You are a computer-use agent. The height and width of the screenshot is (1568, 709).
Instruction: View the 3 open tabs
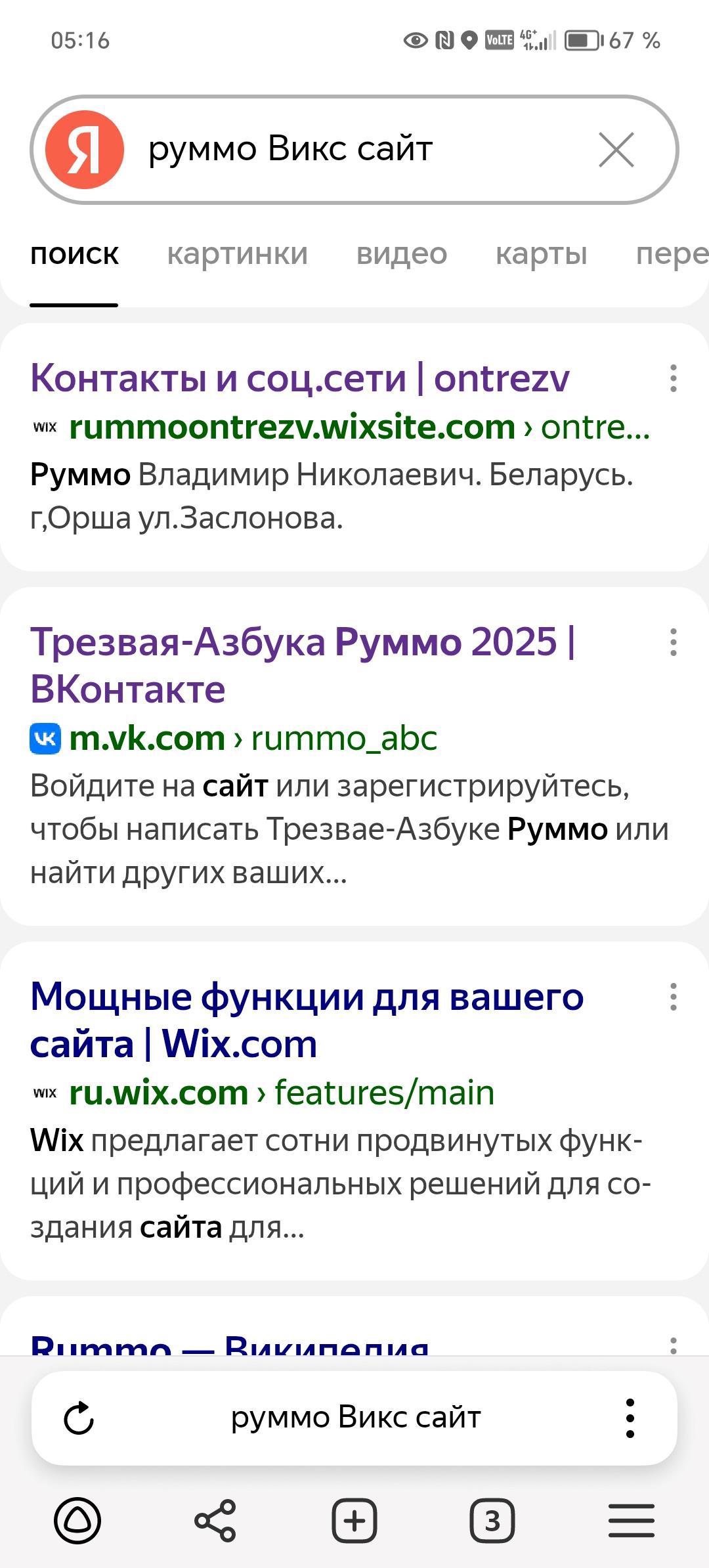point(492,1520)
